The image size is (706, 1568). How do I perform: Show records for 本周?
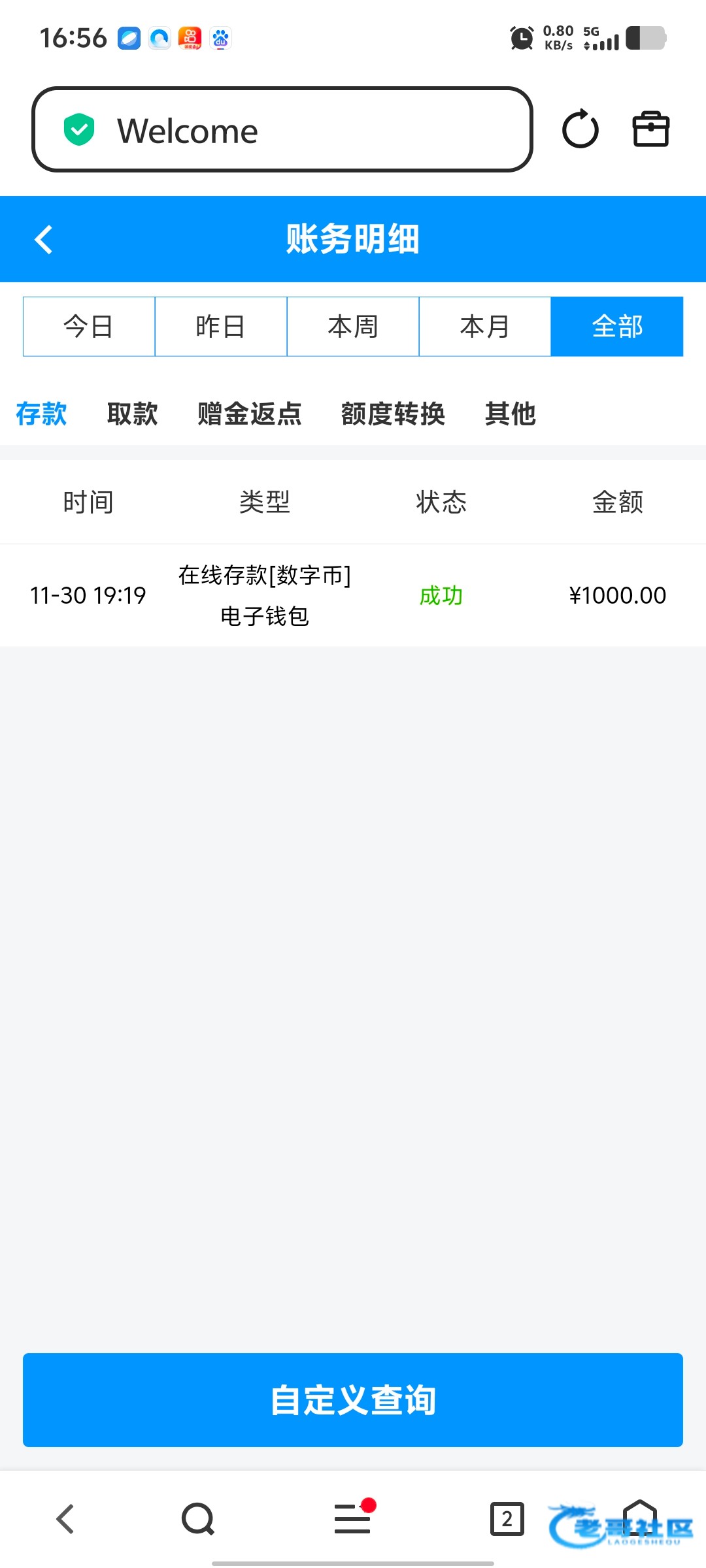tap(353, 327)
